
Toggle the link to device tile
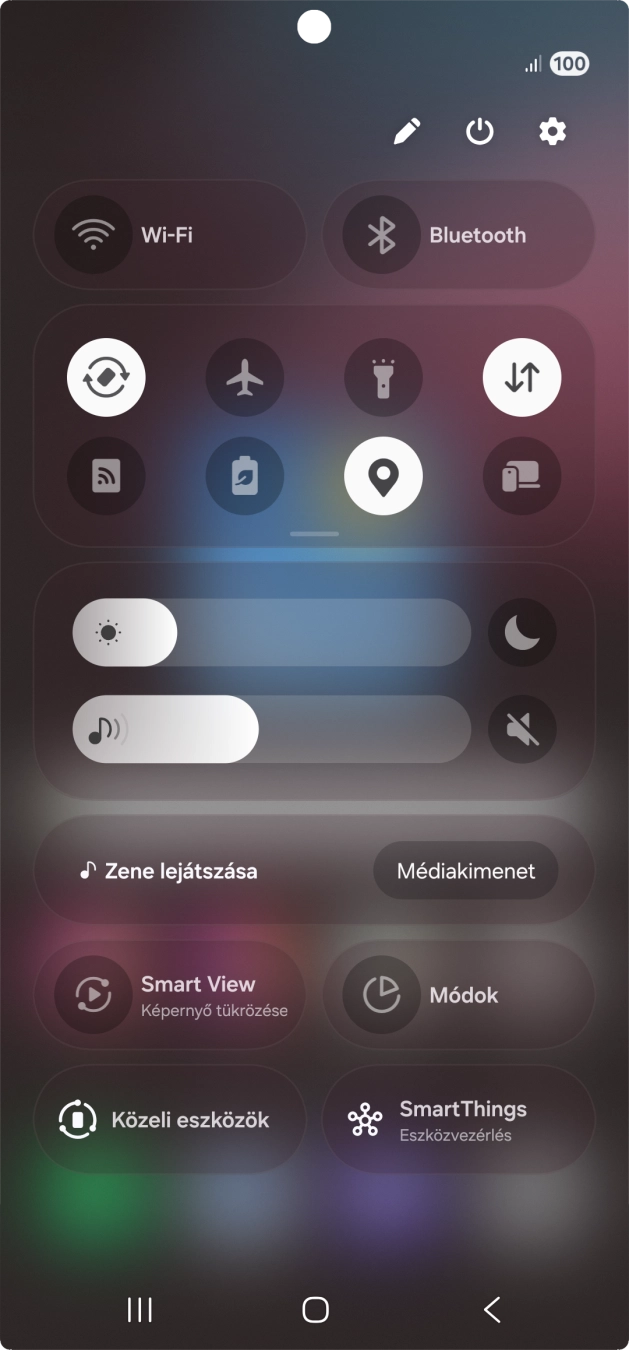(x=522, y=476)
